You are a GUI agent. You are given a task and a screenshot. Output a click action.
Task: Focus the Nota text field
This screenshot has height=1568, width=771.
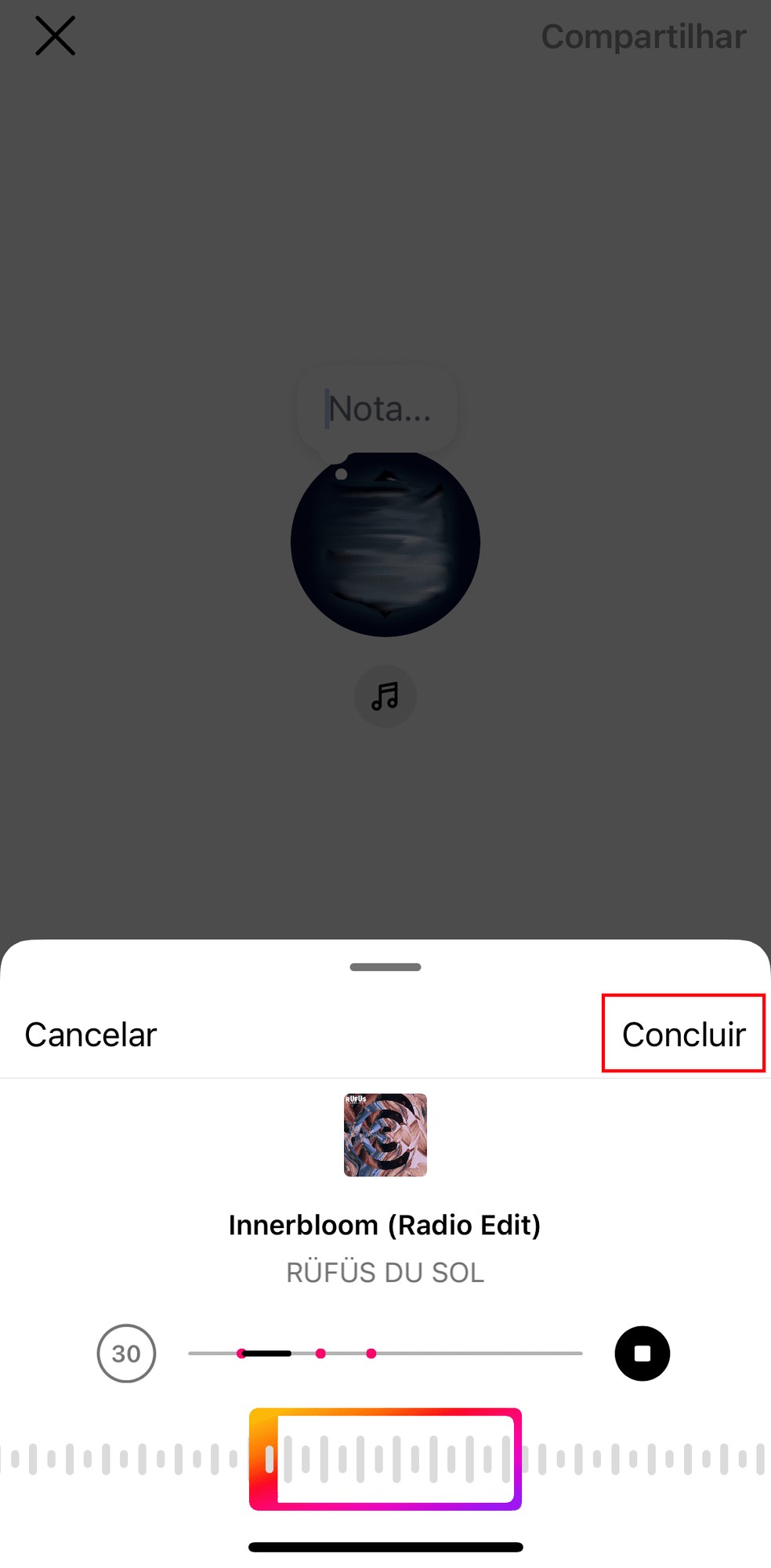(x=378, y=409)
